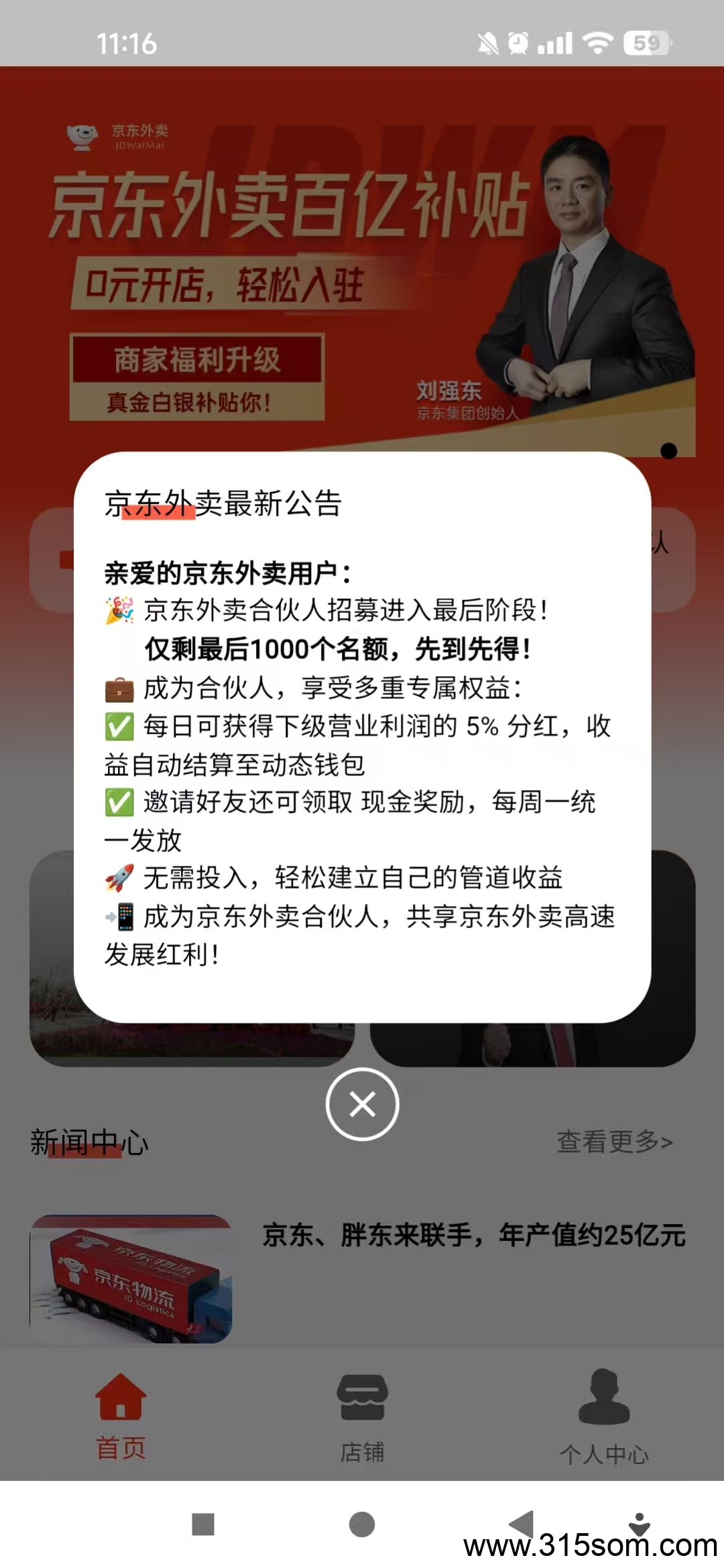Tap 查看更多 in 新闻中心
The image size is (724, 1568).
[614, 1142]
